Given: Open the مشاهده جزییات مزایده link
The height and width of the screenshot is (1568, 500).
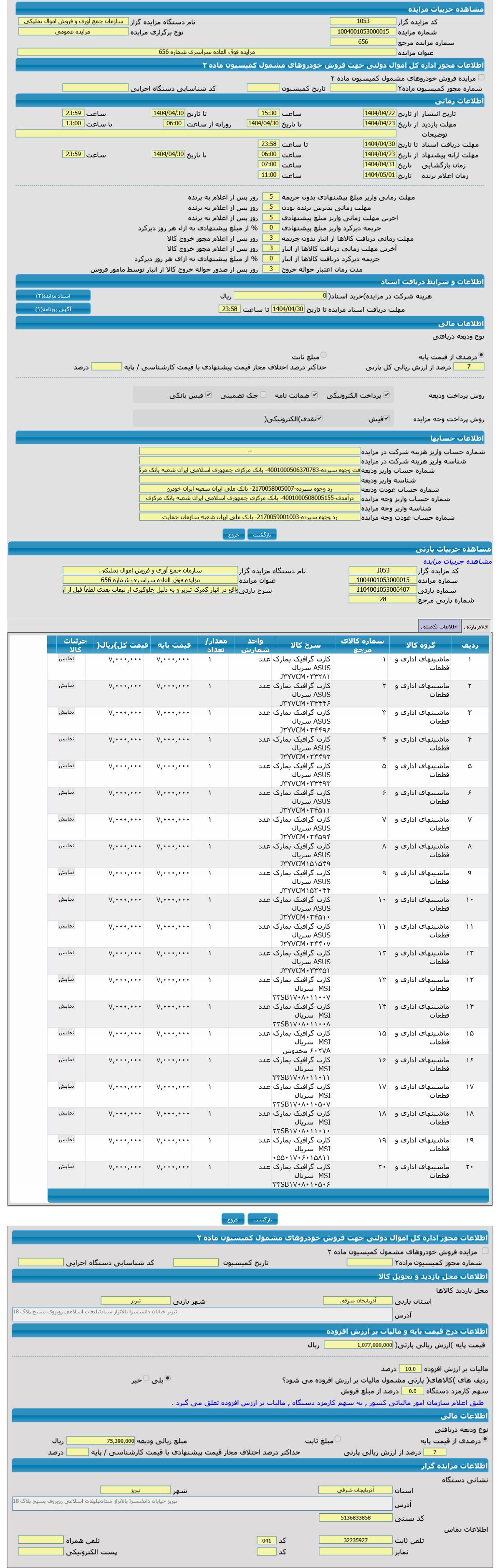Looking at the screenshot, I should (x=457, y=561).
